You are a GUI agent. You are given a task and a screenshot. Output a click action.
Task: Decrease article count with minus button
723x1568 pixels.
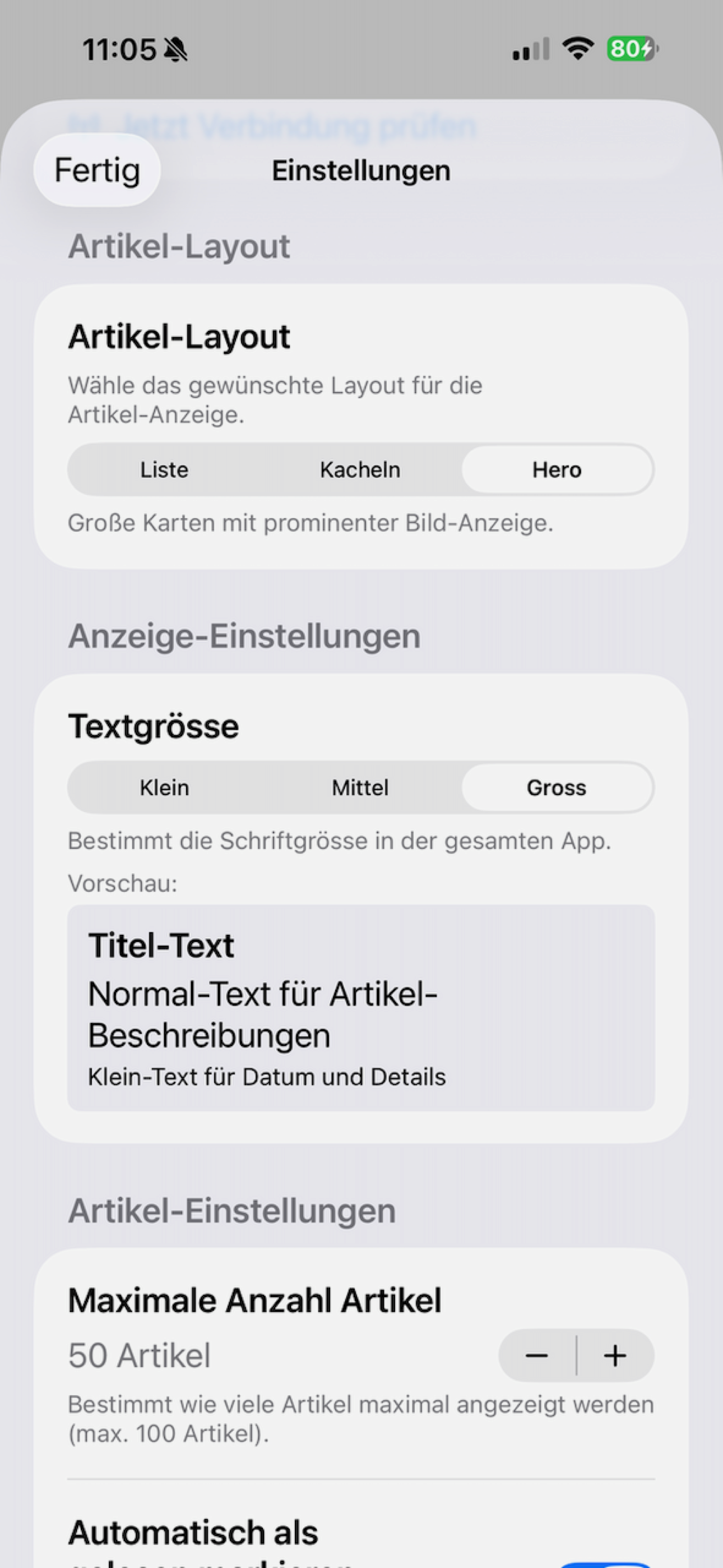(x=538, y=1355)
